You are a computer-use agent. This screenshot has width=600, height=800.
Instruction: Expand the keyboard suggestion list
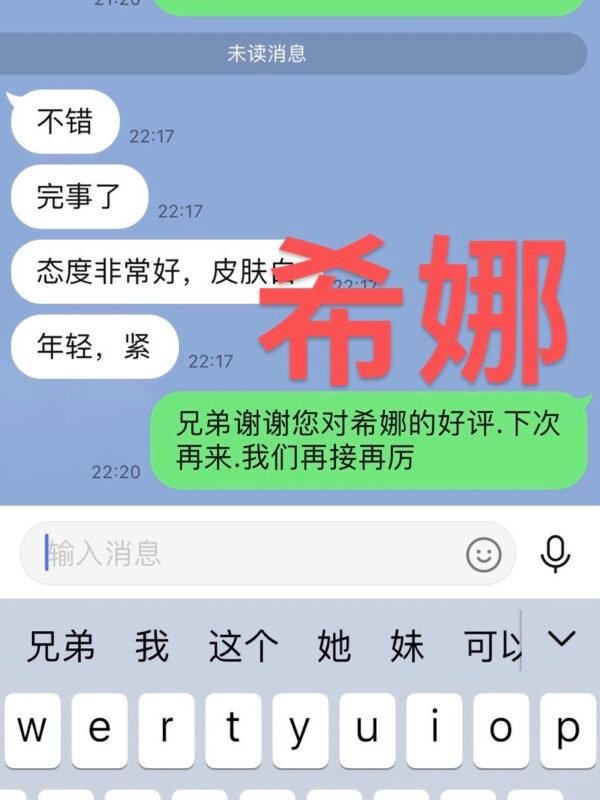coord(564,640)
